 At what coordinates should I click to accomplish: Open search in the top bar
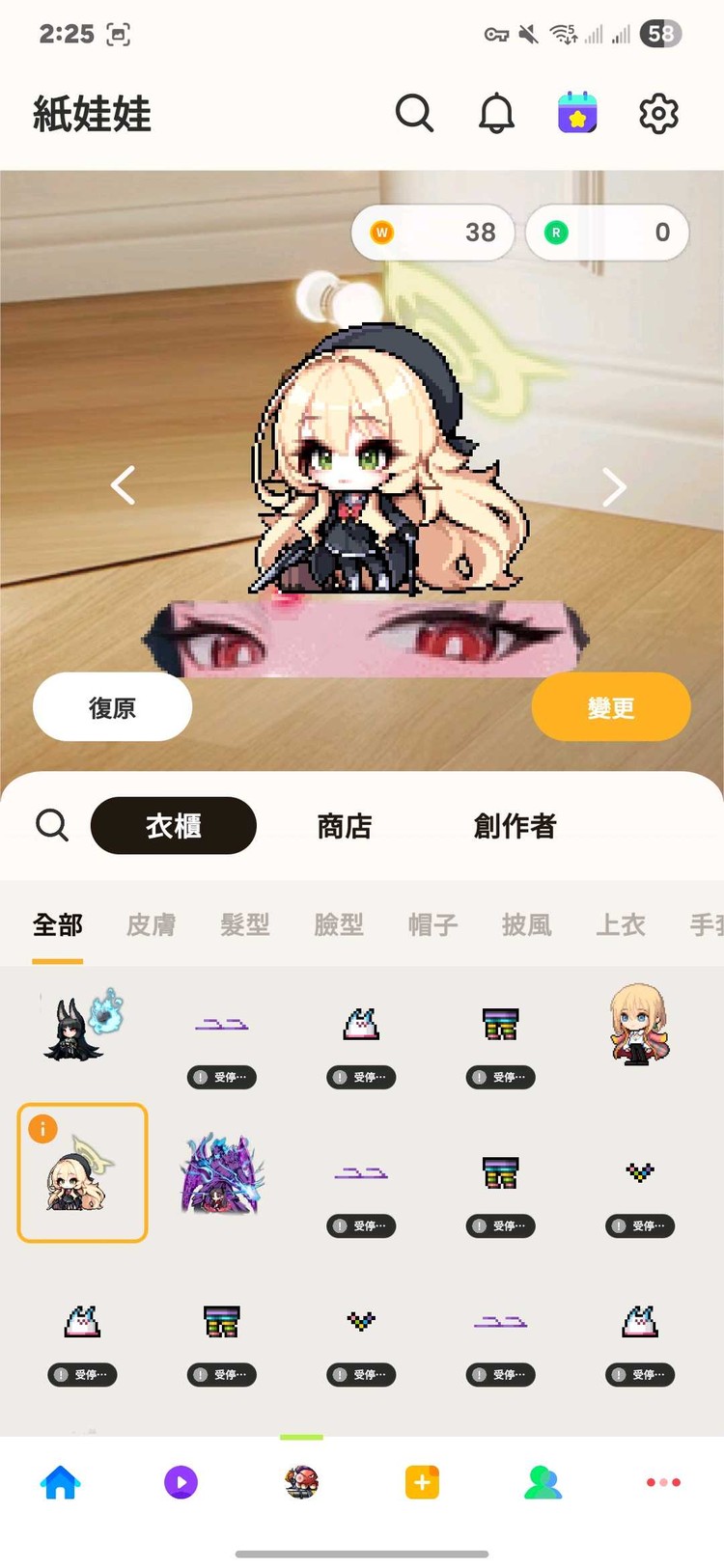414,114
